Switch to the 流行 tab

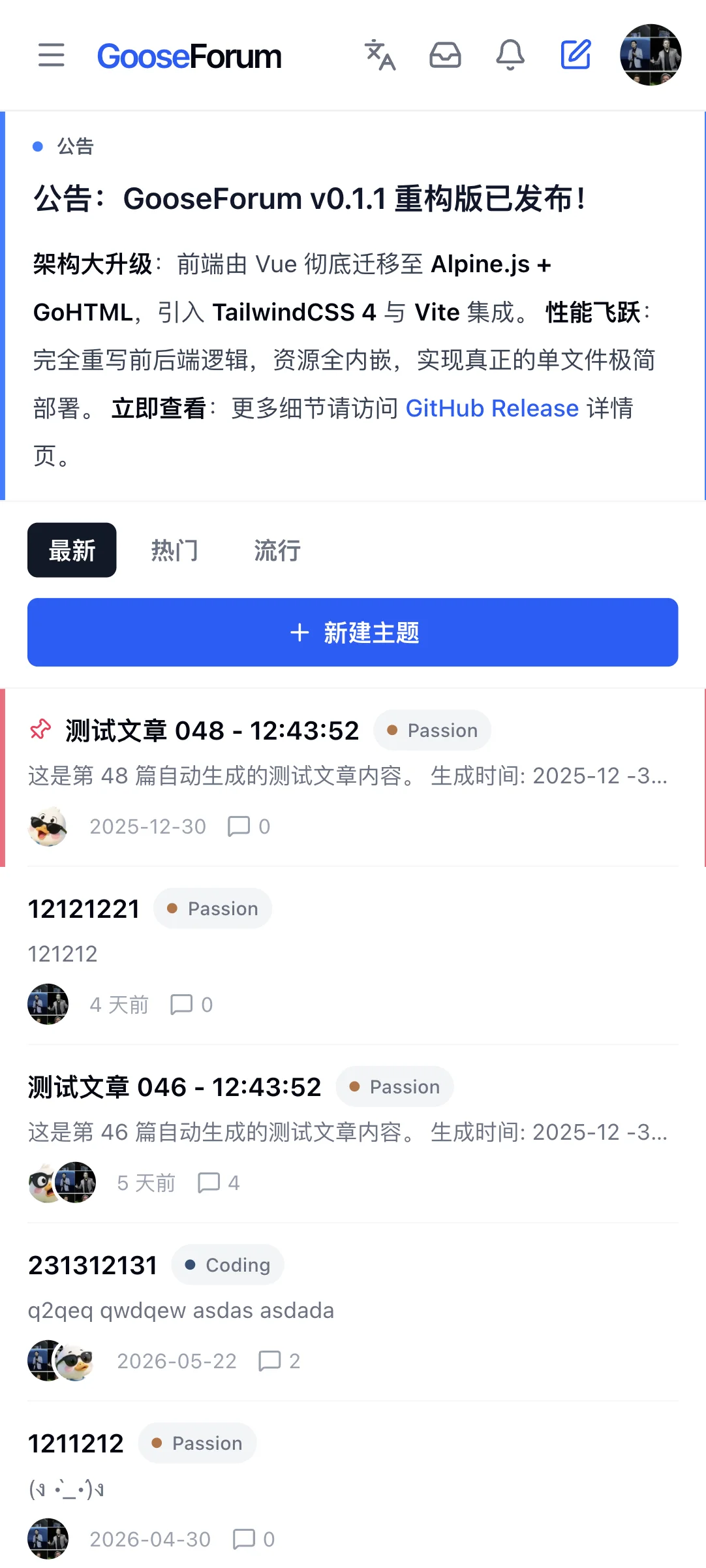click(277, 550)
